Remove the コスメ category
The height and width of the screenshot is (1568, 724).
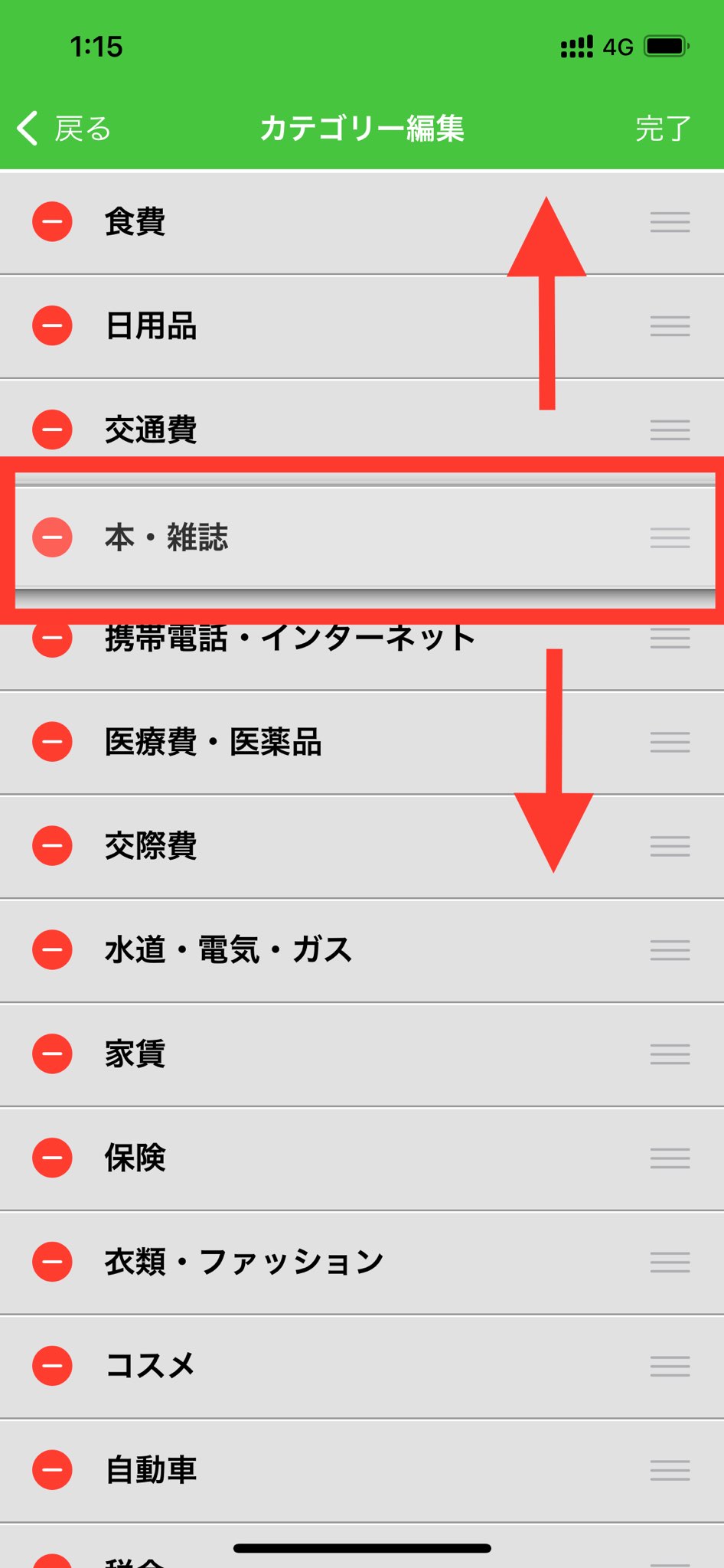[x=52, y=1366]
